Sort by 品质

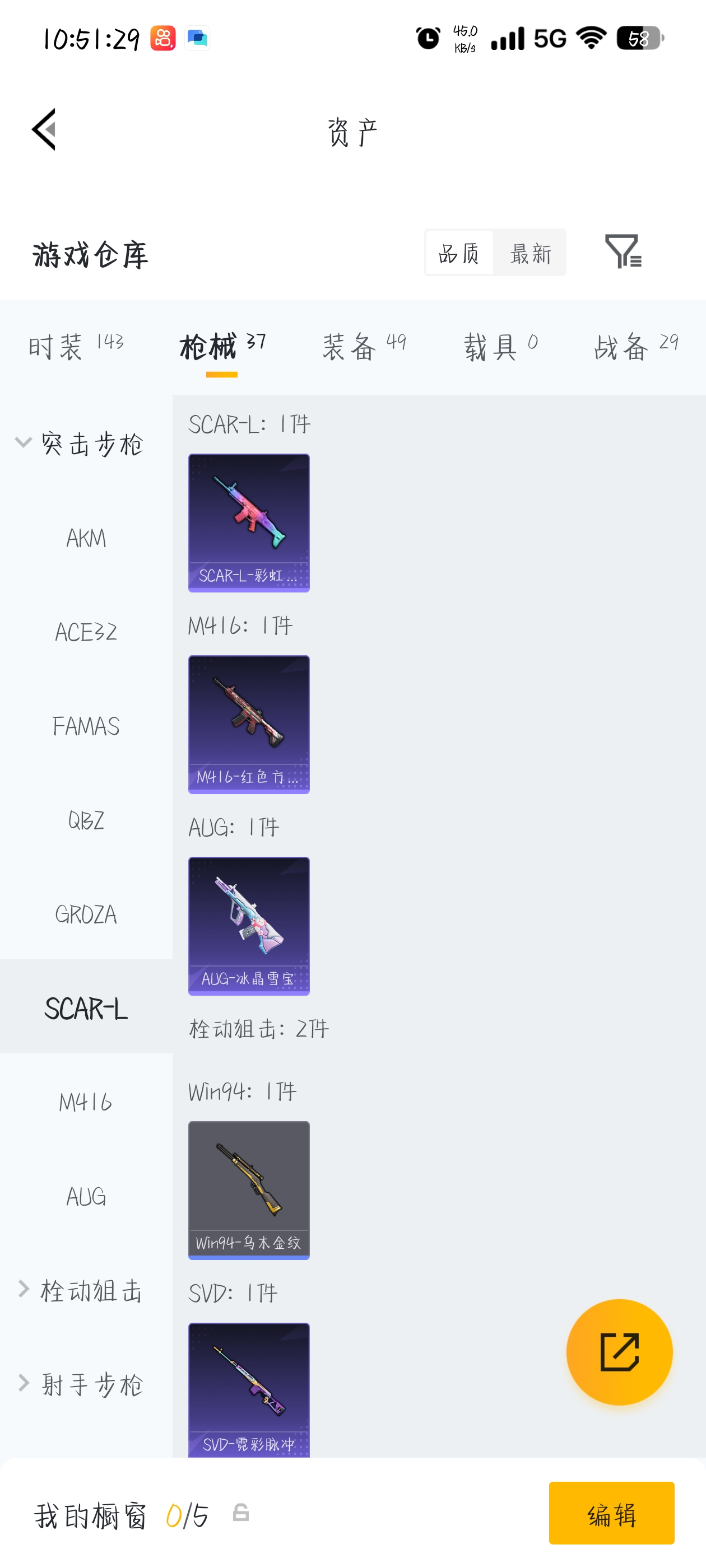459,253
